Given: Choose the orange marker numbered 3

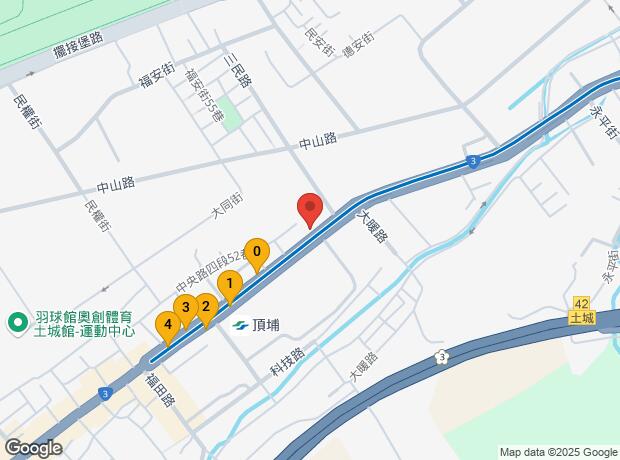Looking at the screenshot, I should tap(185, 306).
